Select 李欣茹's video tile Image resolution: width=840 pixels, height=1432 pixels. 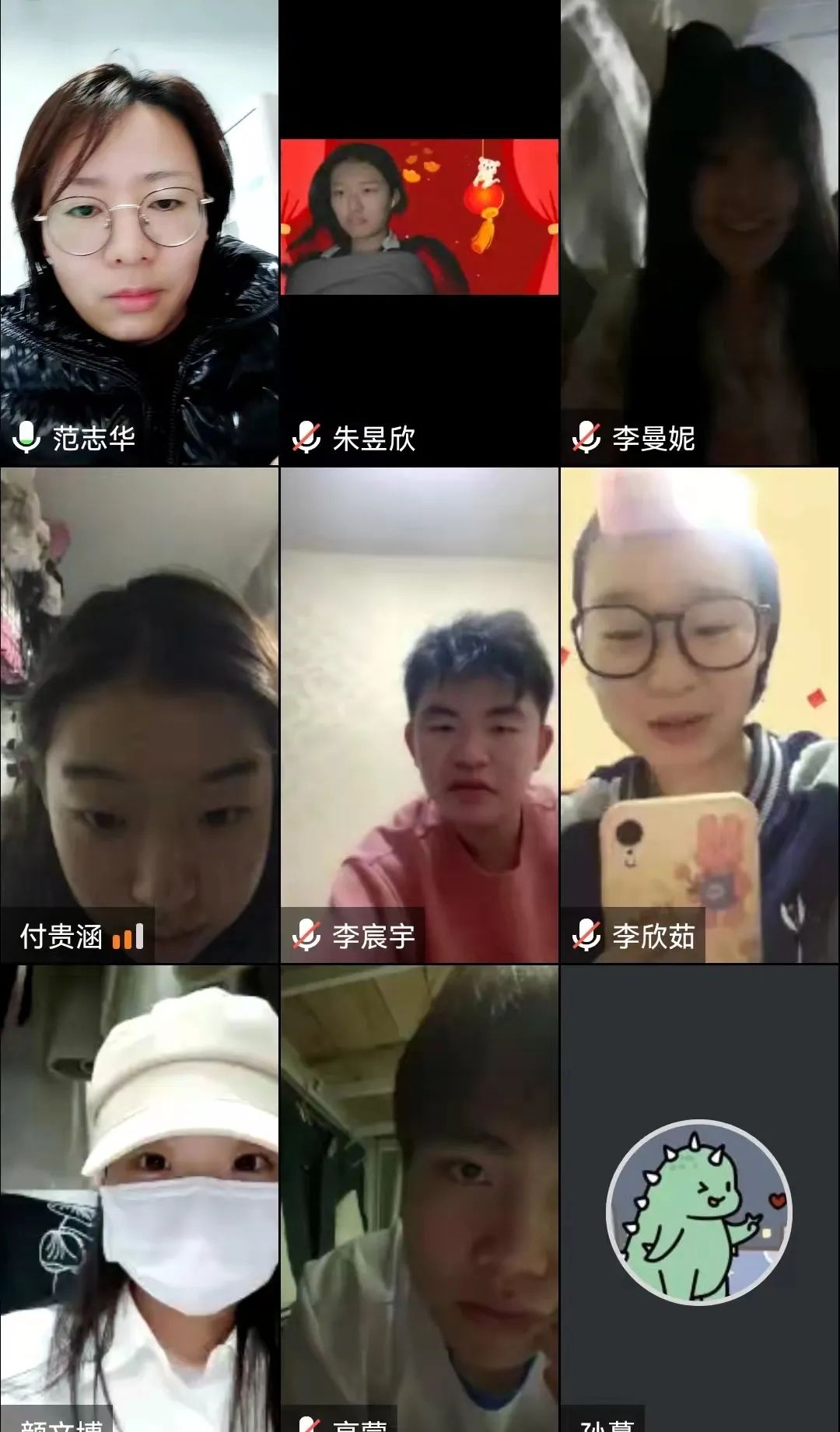[700, 716]
